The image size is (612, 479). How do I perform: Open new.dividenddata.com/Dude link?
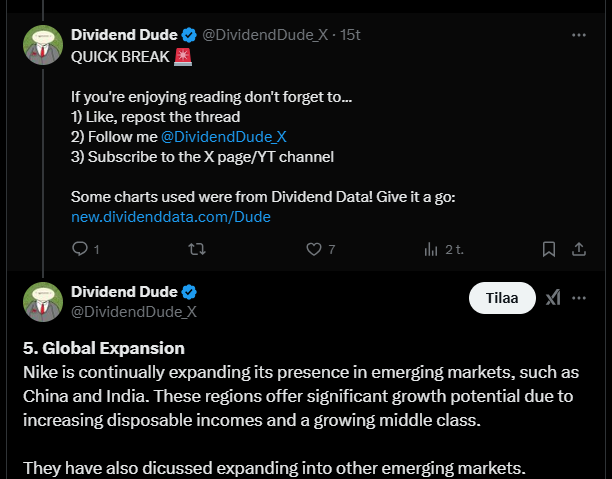click(x=171, y=216)
